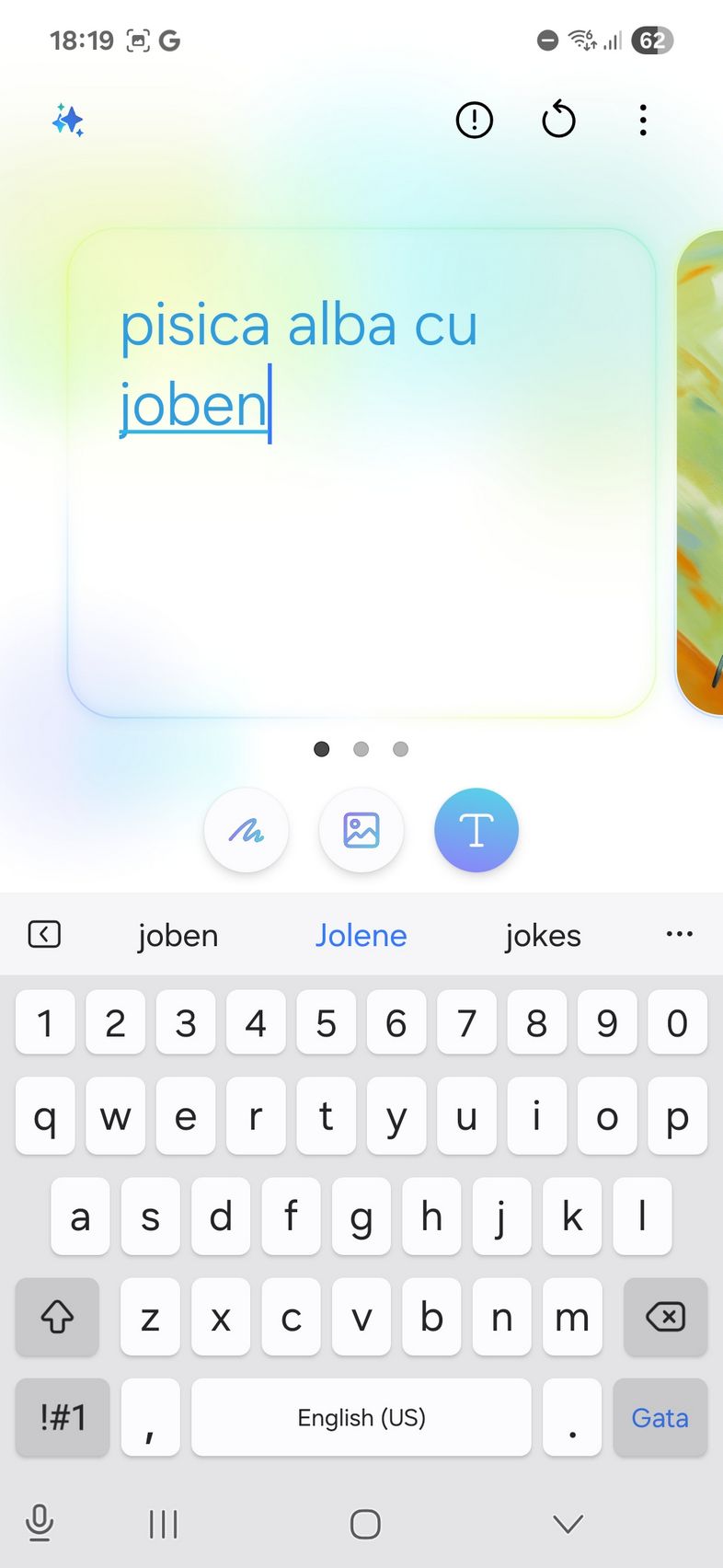Expand more keyboard suggestions
Viewport: 723px width, 1568px height.
[x=679, y=934]
